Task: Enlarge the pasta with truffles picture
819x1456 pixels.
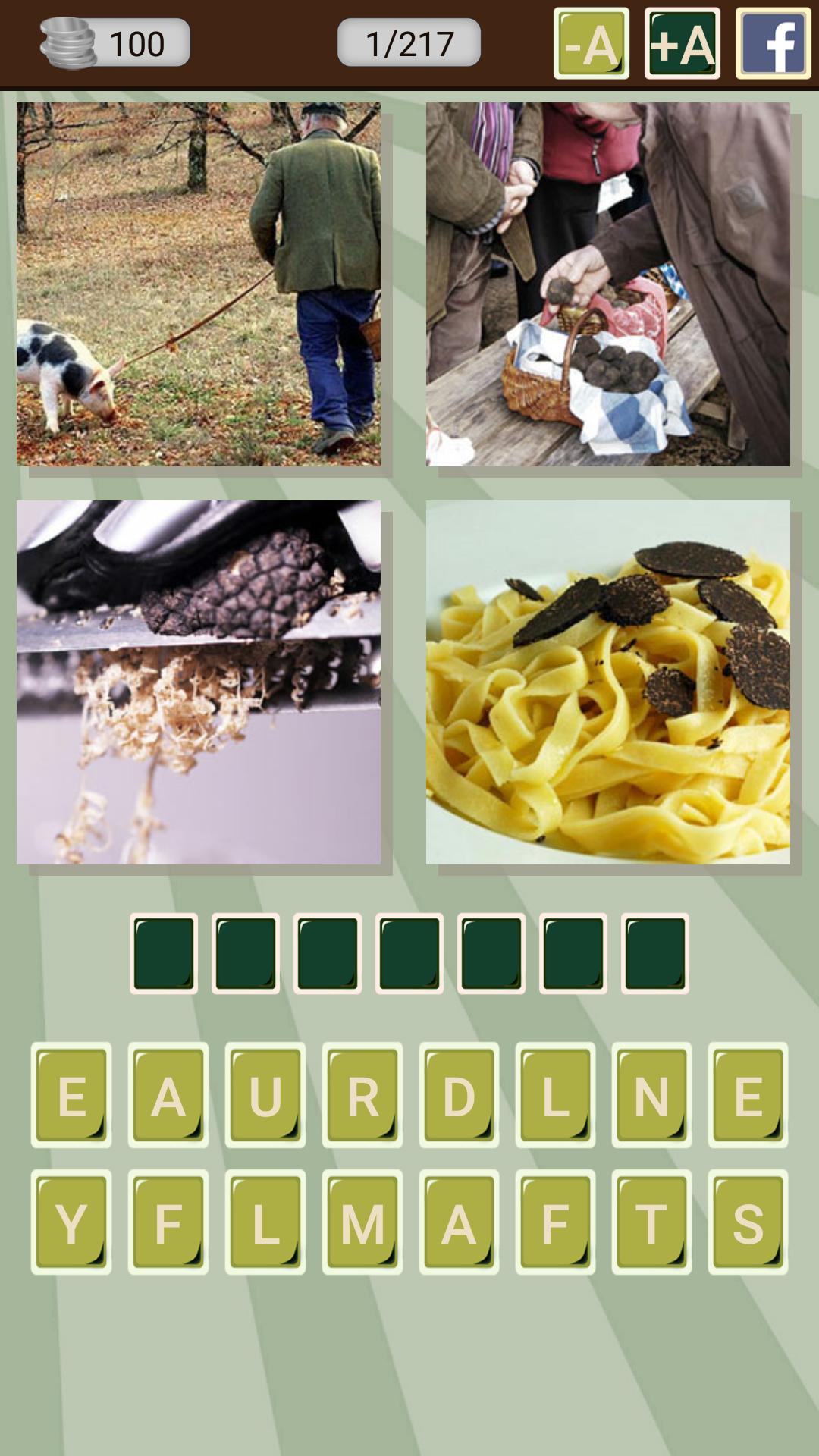Action: pyautogui.click(x=608, y=682)
